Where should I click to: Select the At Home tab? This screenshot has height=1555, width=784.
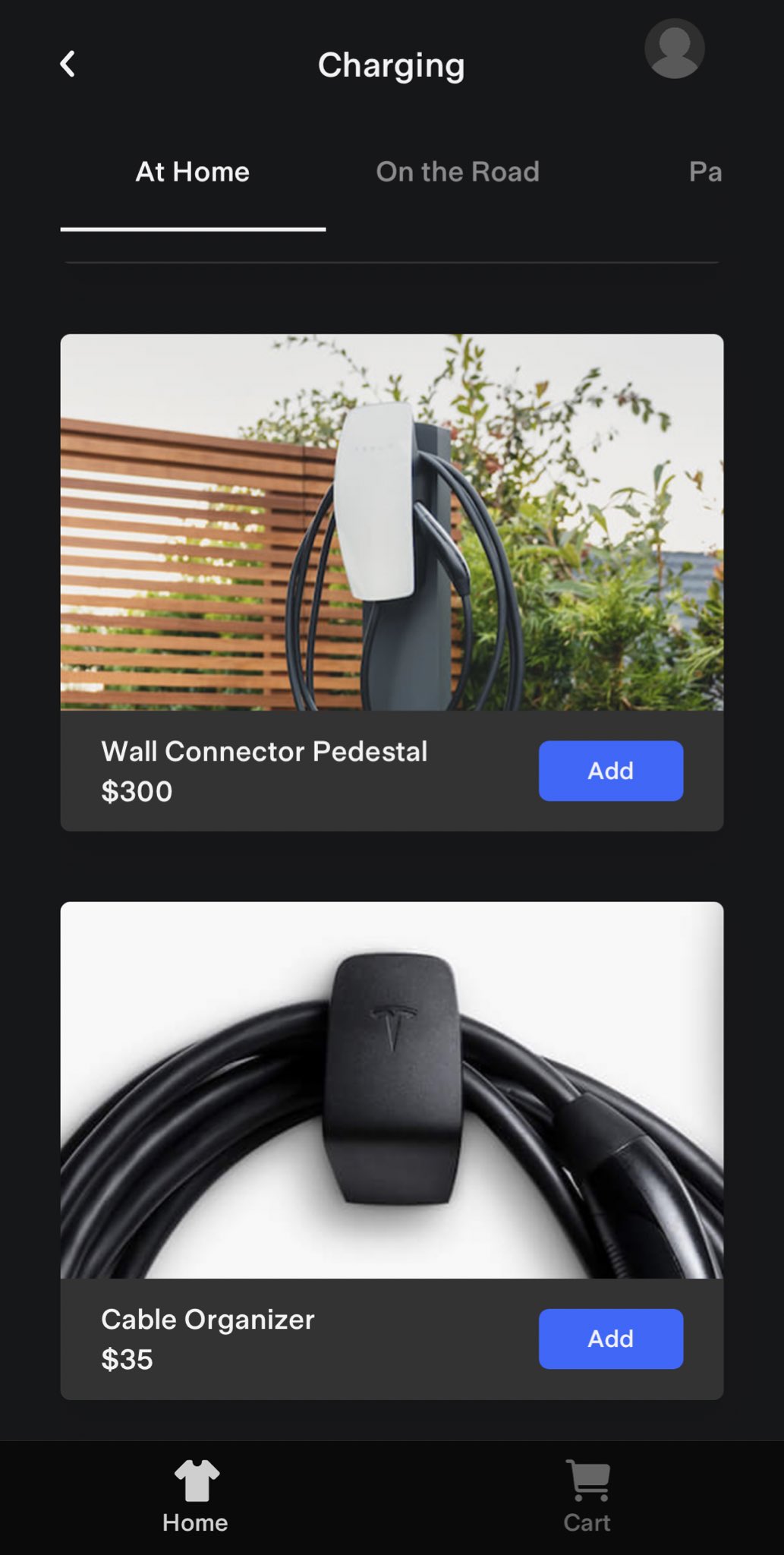[x=193, y=172]
